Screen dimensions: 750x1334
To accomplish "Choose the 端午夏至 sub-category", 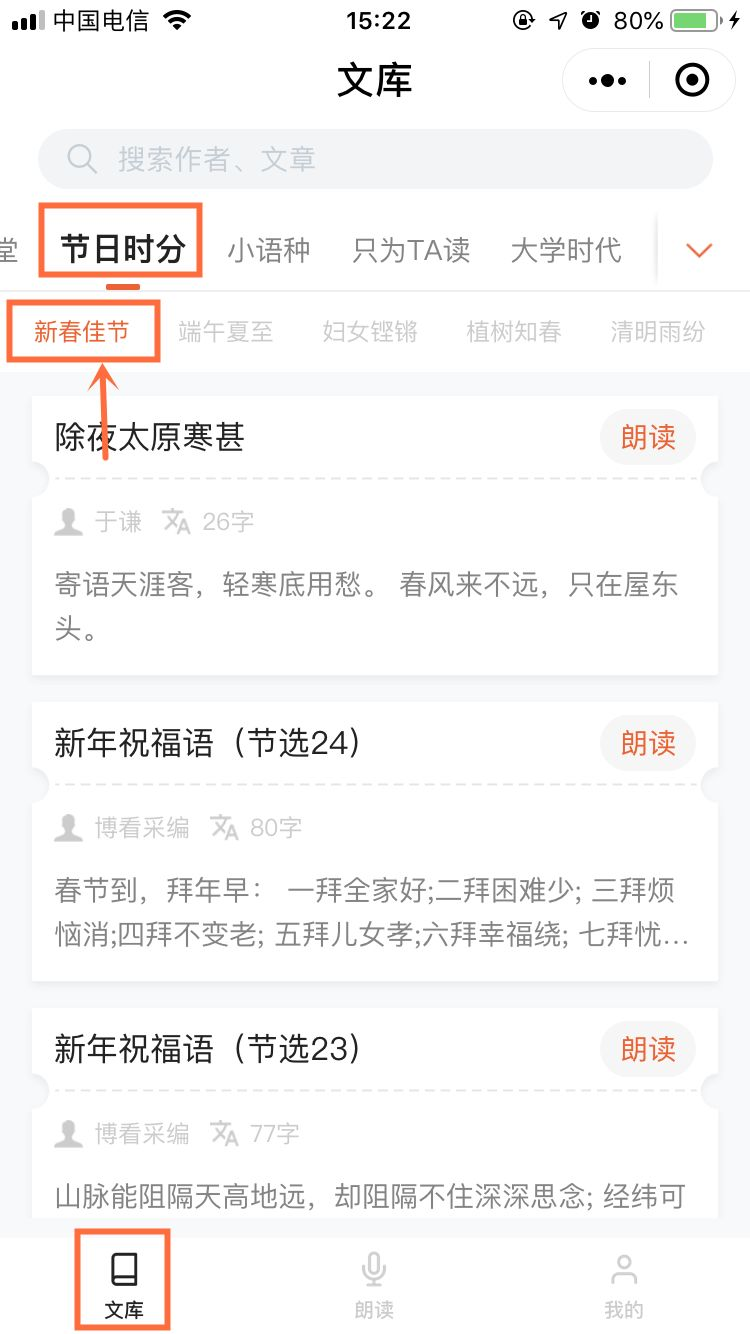I will click(x=226, y=332).
